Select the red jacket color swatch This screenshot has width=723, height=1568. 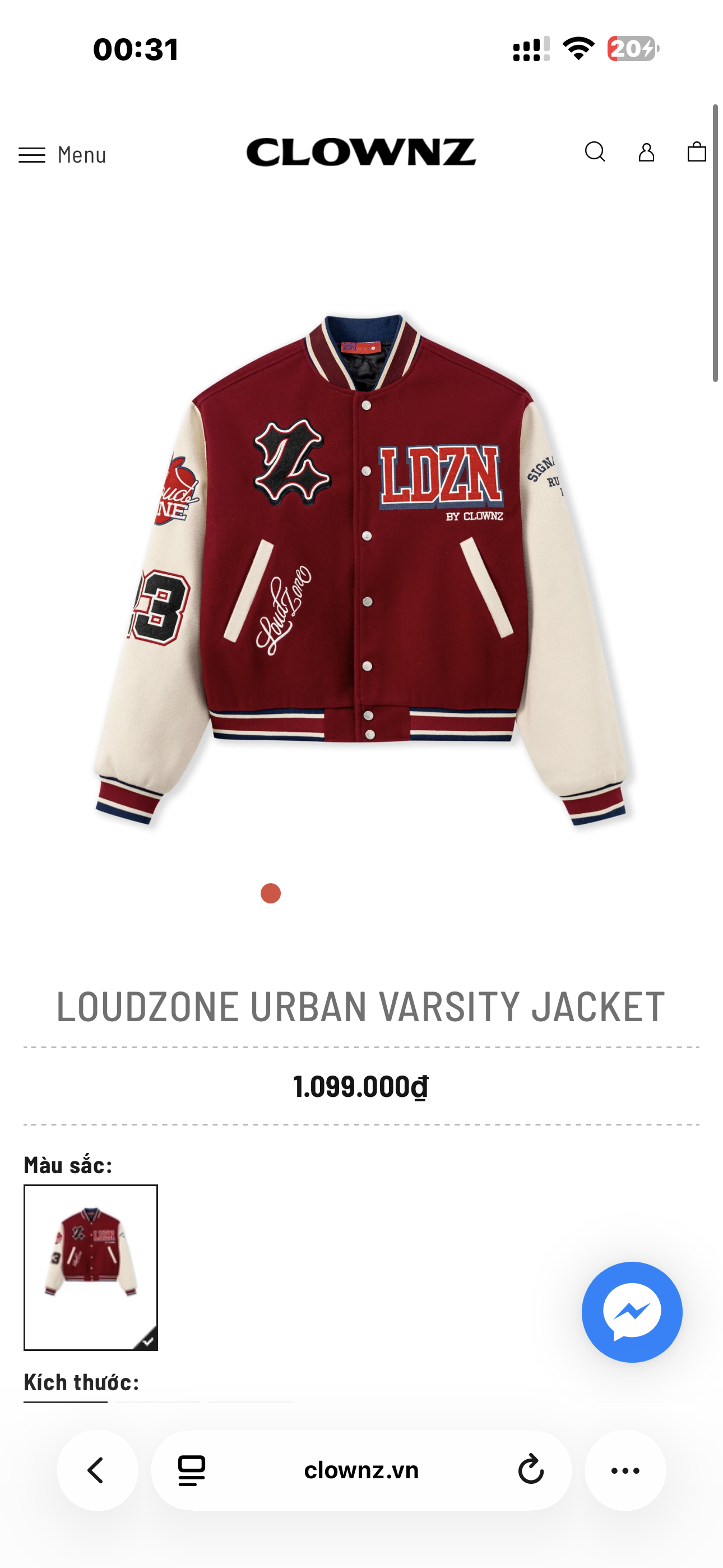click(91, 1267)
